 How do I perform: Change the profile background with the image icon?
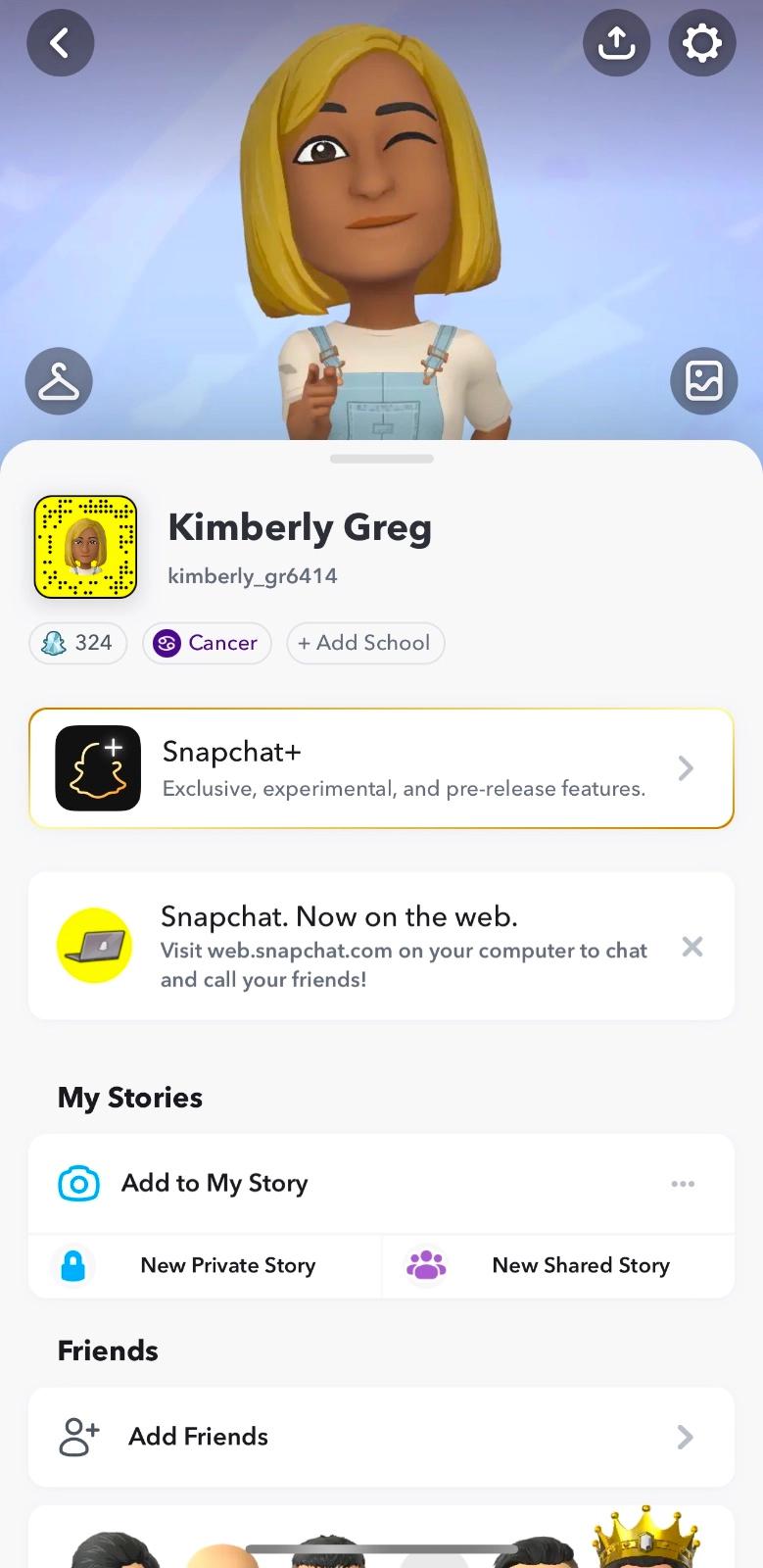click(703, 381)
